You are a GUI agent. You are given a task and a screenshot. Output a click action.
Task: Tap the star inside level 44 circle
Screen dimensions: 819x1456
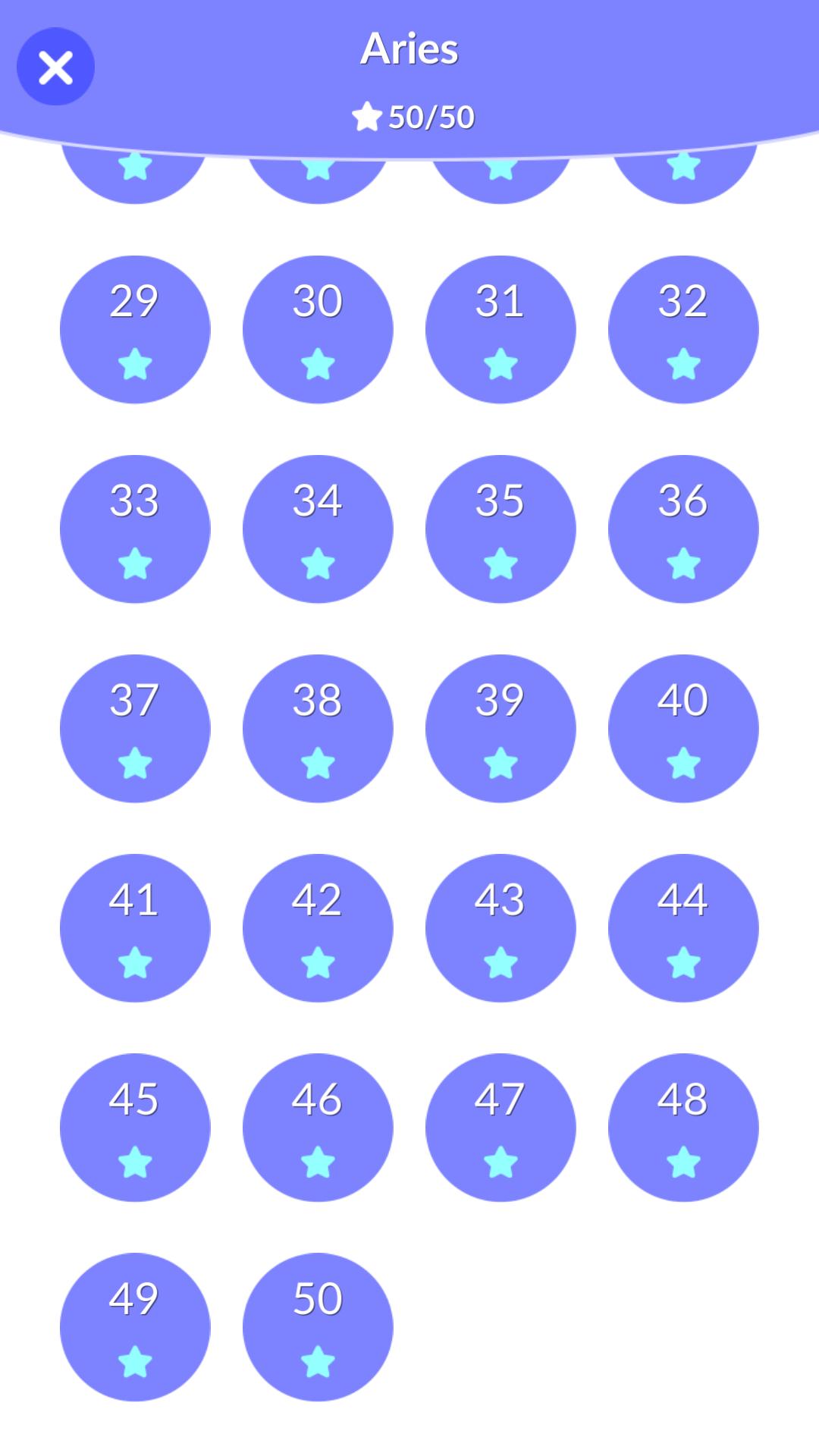click(x=683, y=965)
